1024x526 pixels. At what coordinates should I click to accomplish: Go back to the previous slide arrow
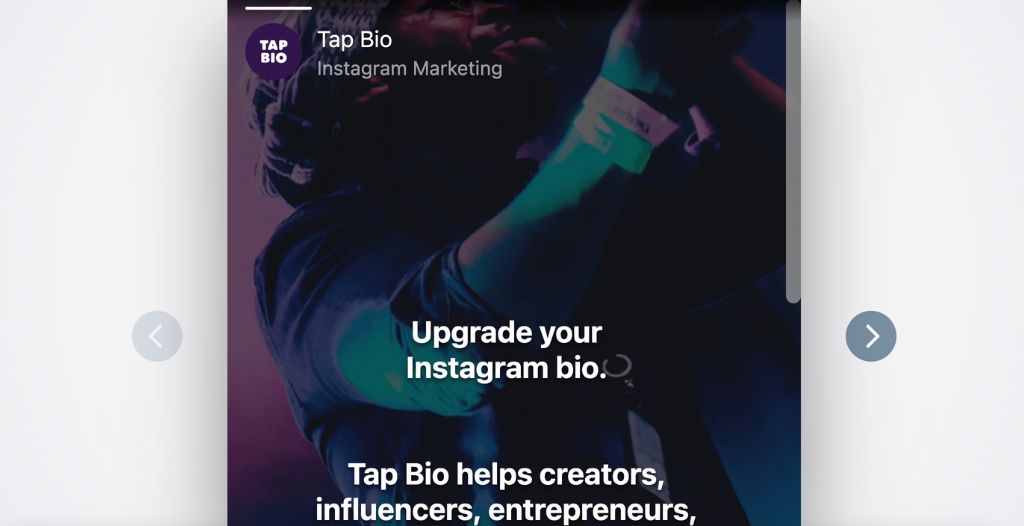coord(157,336)
